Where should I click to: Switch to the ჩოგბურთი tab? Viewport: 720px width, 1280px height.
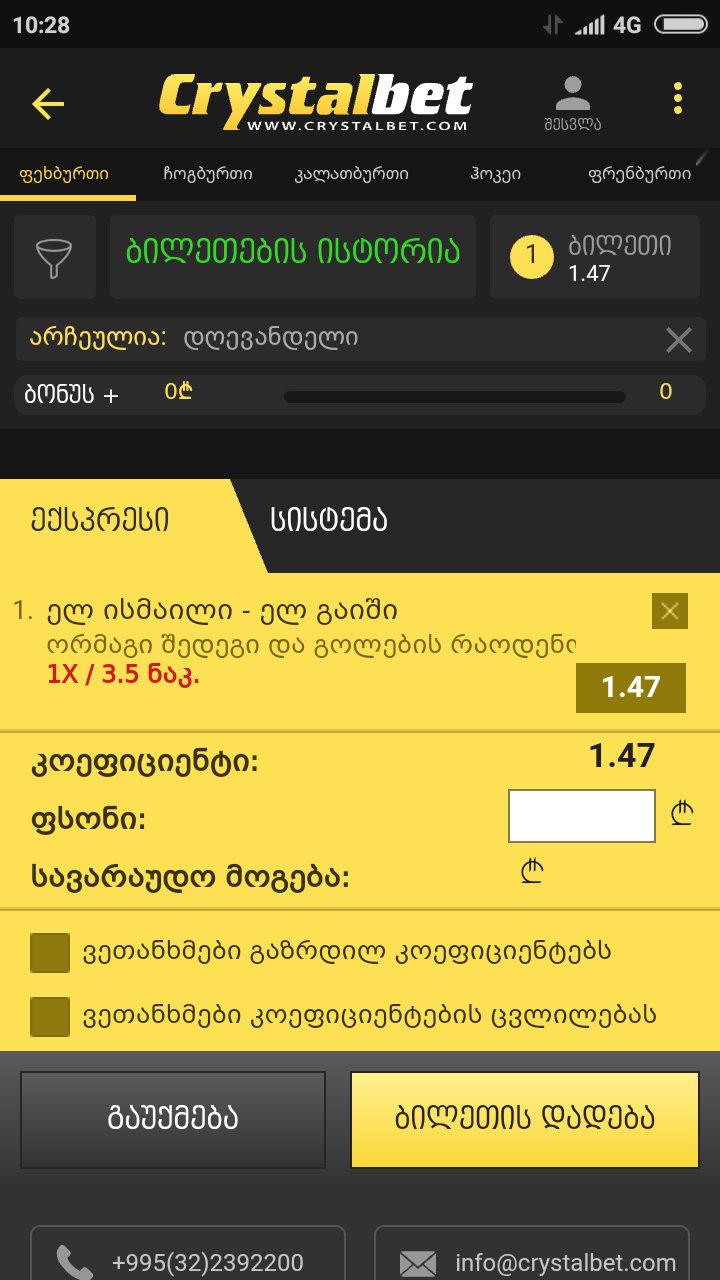[x=207, y=174]
